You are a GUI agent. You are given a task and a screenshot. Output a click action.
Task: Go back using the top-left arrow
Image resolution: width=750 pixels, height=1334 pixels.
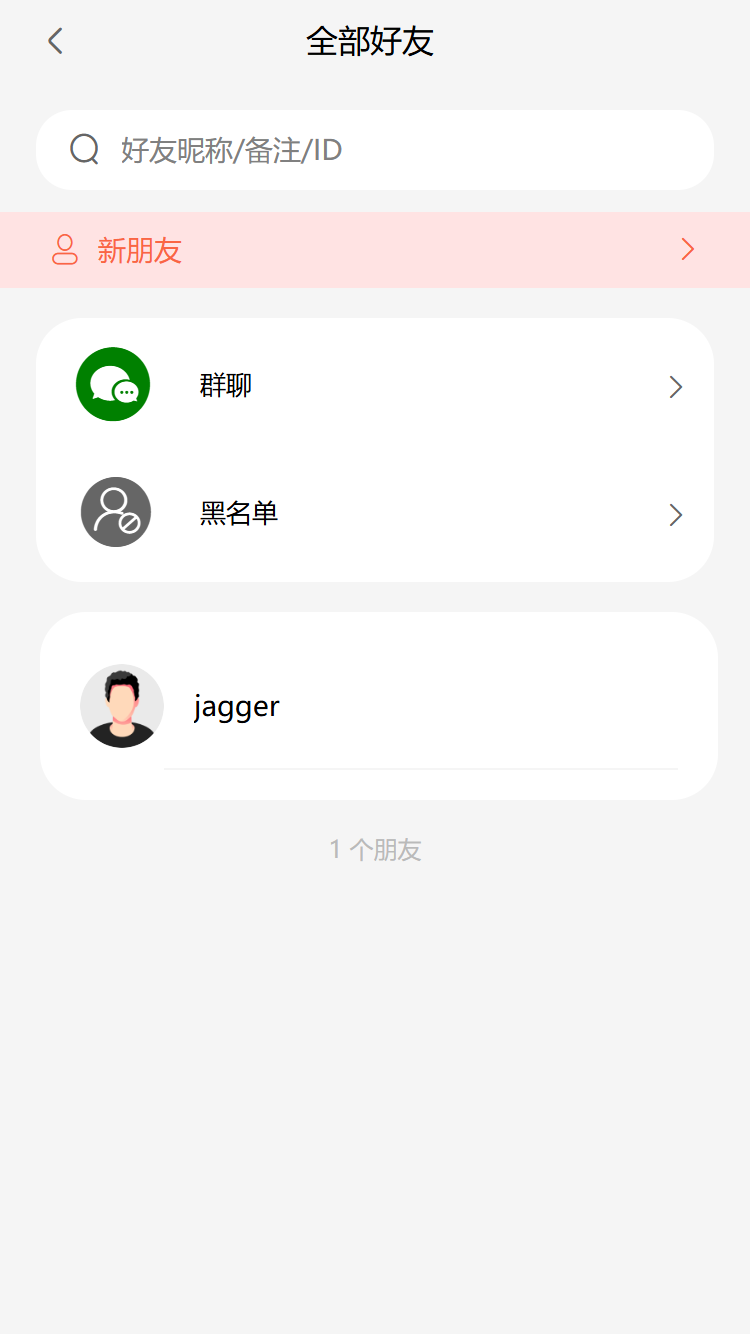[55, 42]
